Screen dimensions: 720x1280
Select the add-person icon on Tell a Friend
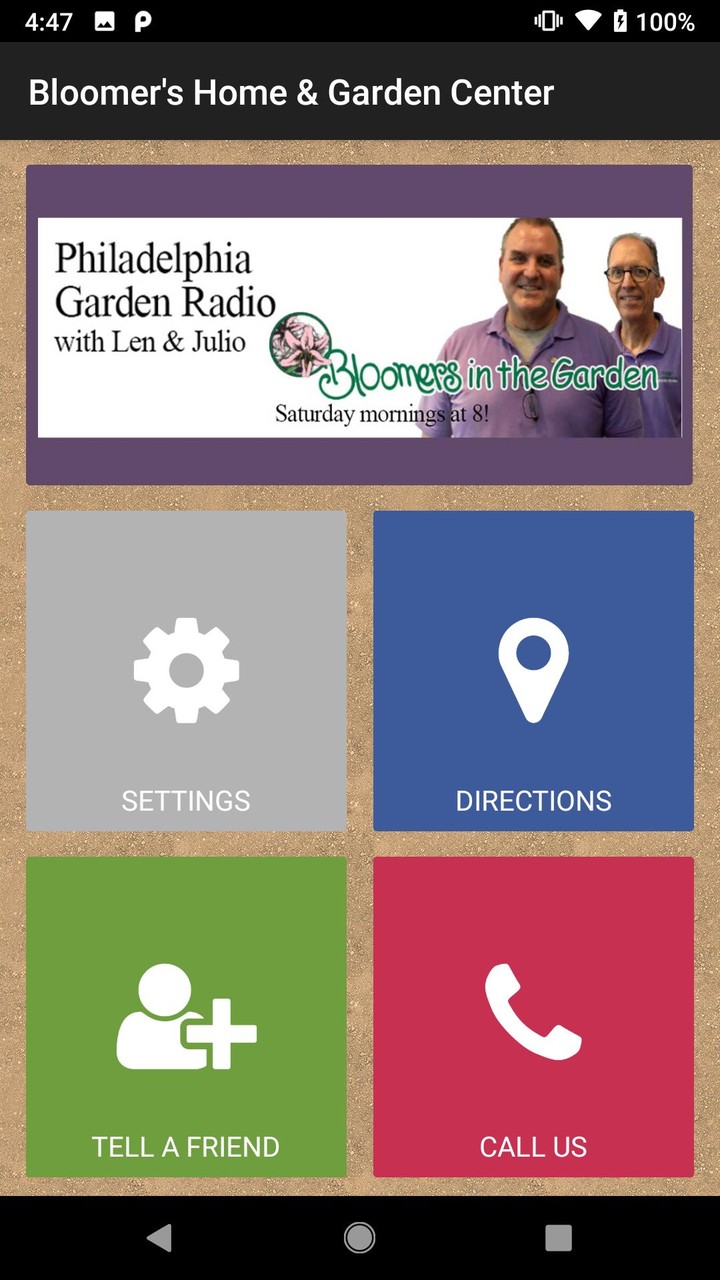[186, 1015]
